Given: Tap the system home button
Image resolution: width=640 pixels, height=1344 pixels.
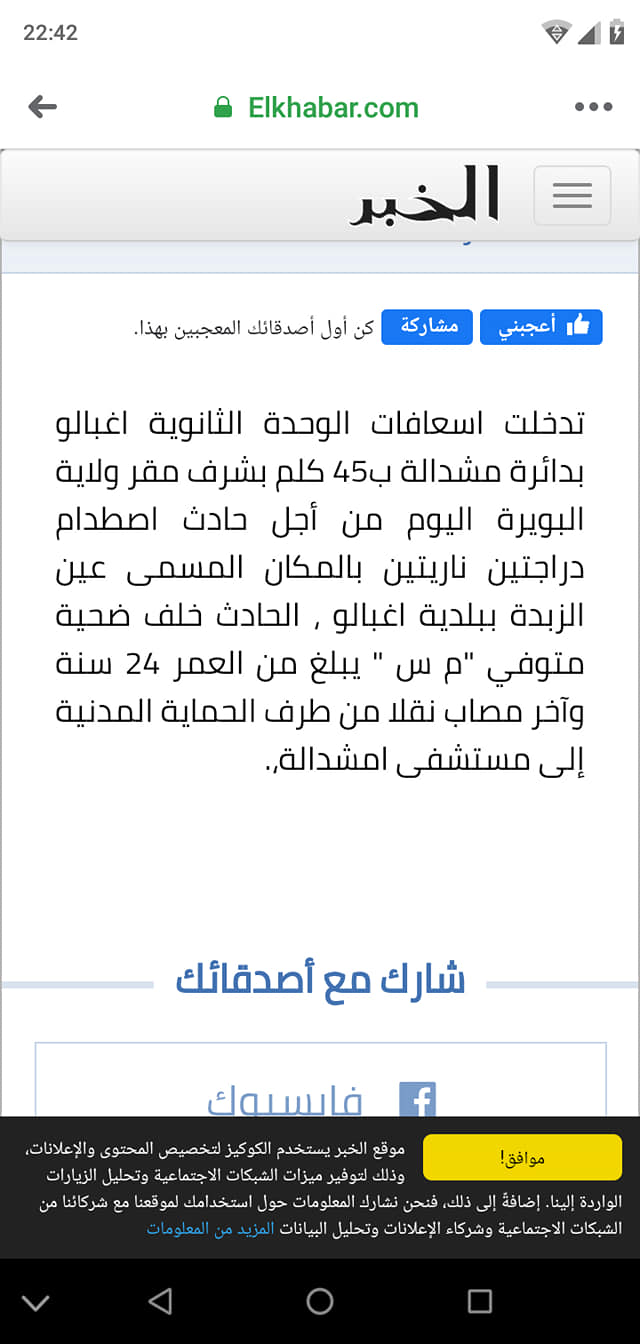Looking at the screenshot, I should coord(320,1301).
